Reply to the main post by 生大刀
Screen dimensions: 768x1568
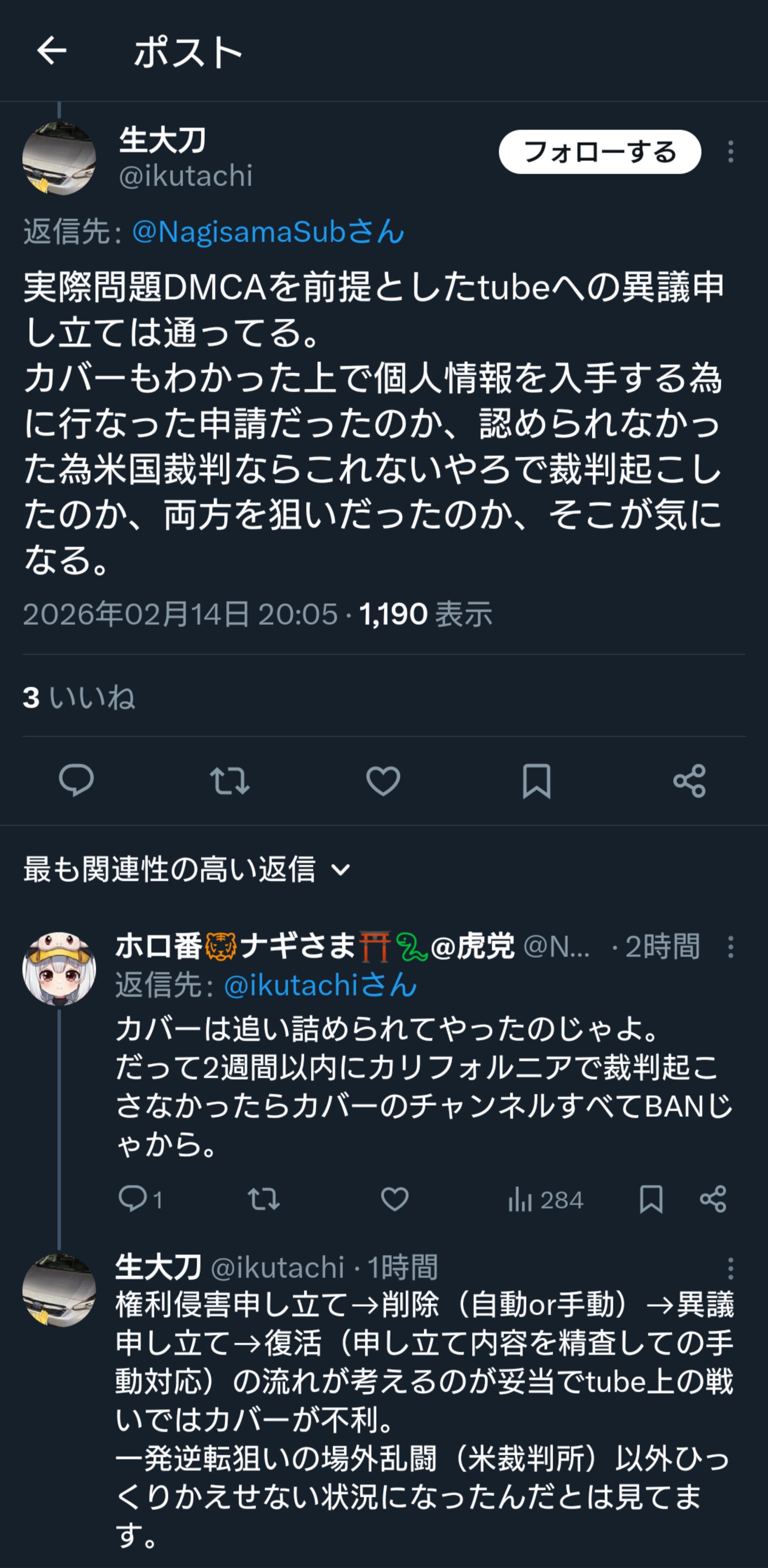[76, 780]
